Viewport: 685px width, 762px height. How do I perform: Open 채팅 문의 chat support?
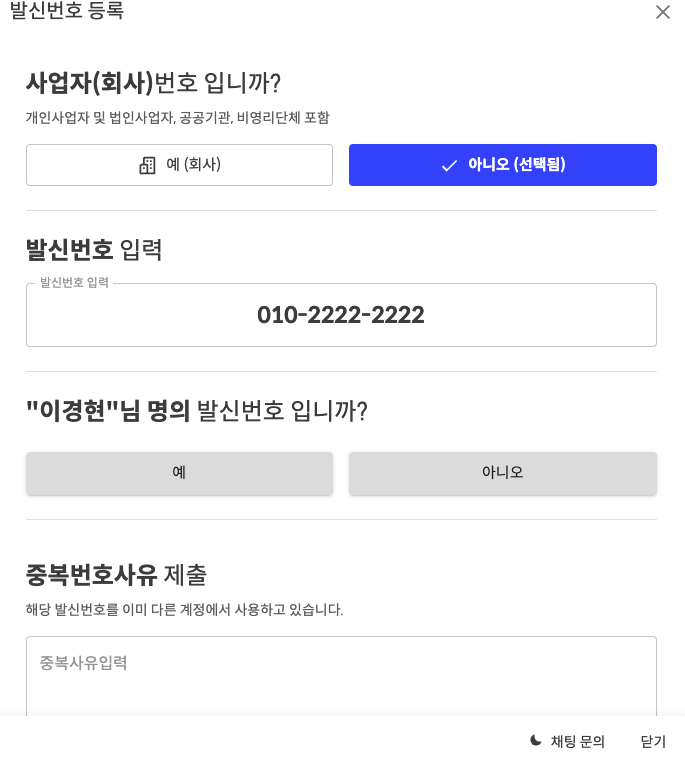567,741
